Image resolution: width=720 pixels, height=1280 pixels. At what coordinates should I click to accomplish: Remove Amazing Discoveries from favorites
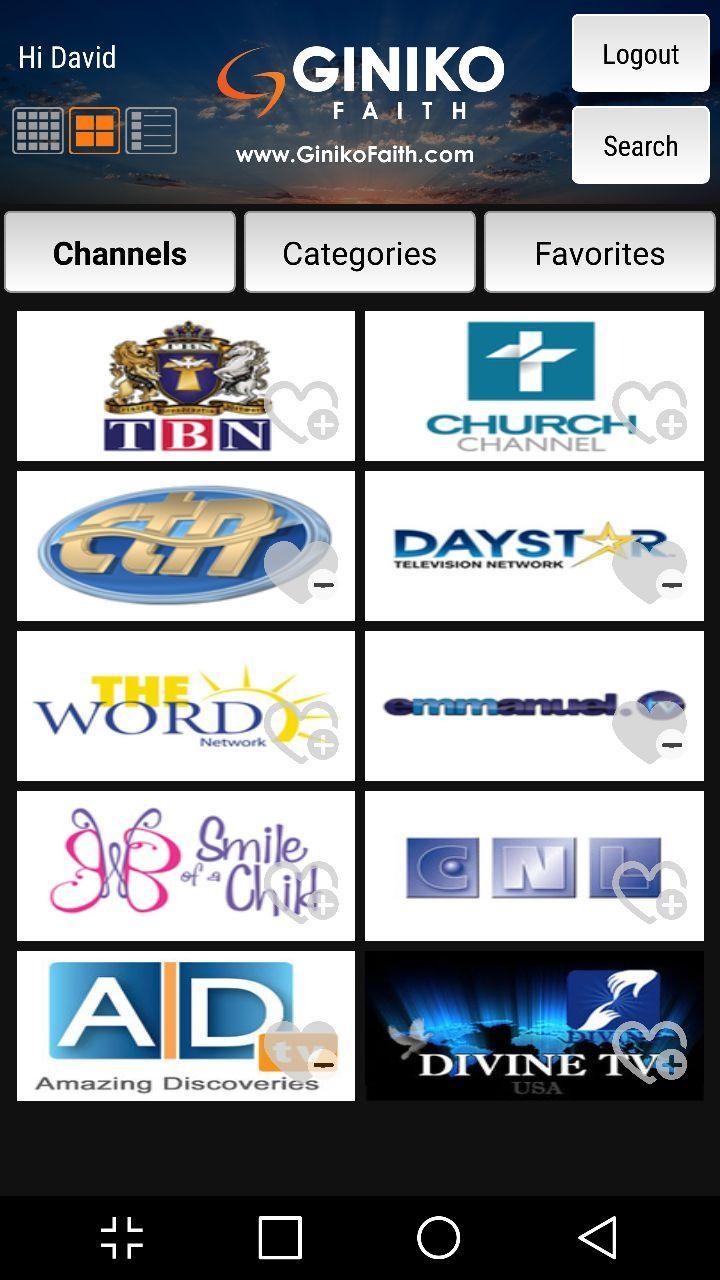point(302,1052)
